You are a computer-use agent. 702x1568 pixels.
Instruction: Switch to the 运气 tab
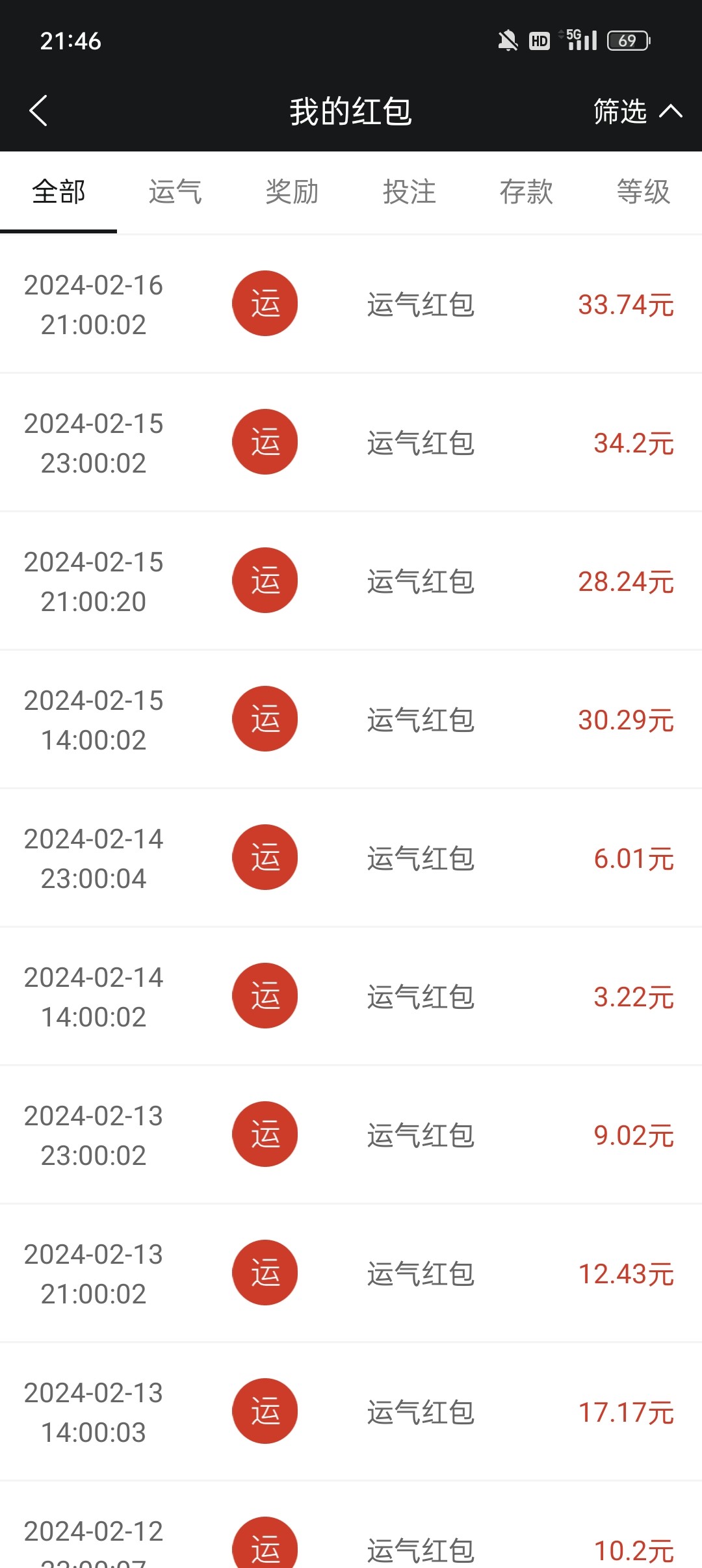[175, 192]
